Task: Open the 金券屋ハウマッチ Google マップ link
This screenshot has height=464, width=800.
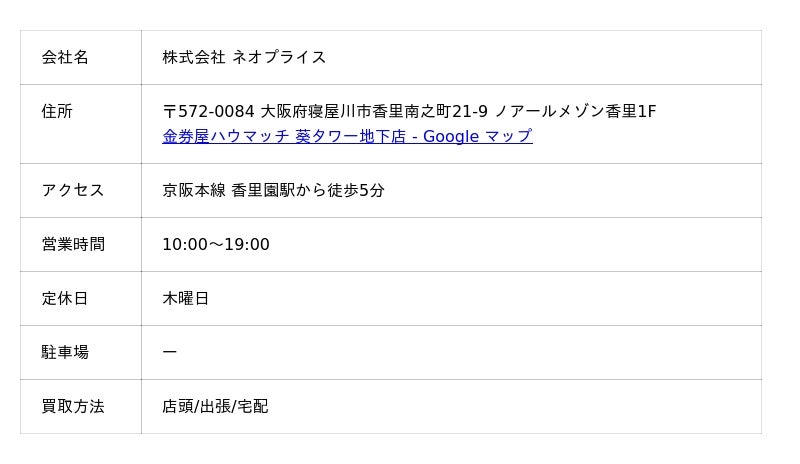Action: [347, 137]
